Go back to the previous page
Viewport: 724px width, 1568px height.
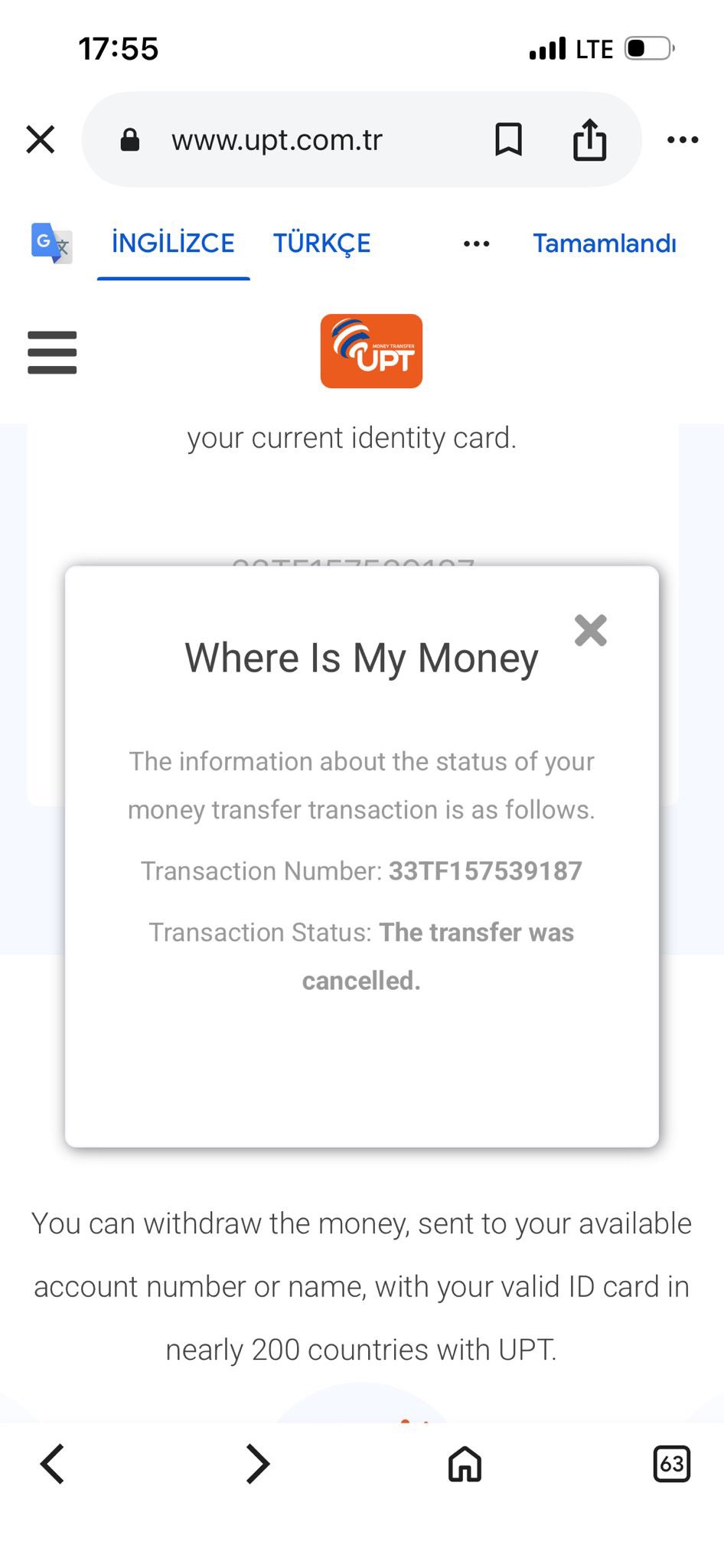click(52, 1464)
